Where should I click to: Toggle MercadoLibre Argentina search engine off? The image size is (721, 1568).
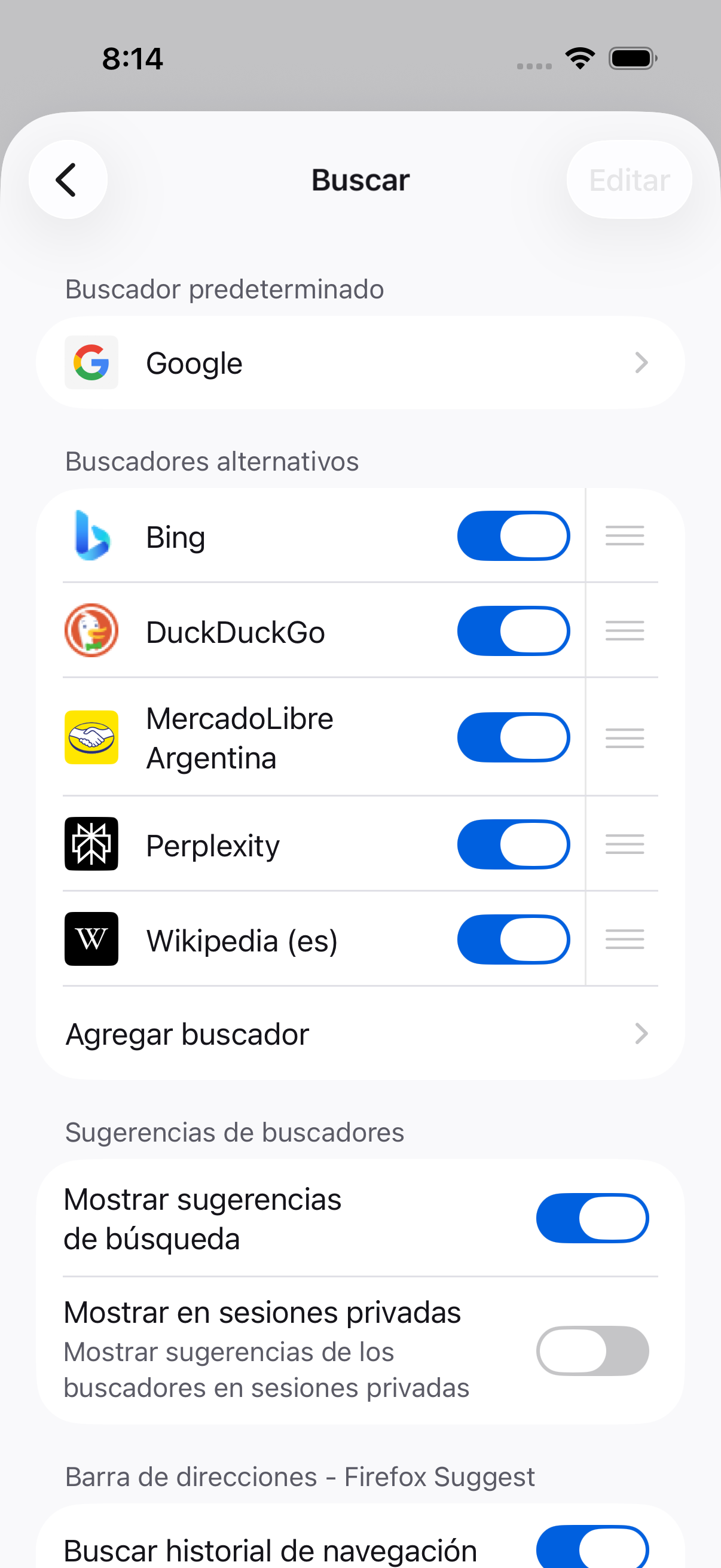click(513, 738)
